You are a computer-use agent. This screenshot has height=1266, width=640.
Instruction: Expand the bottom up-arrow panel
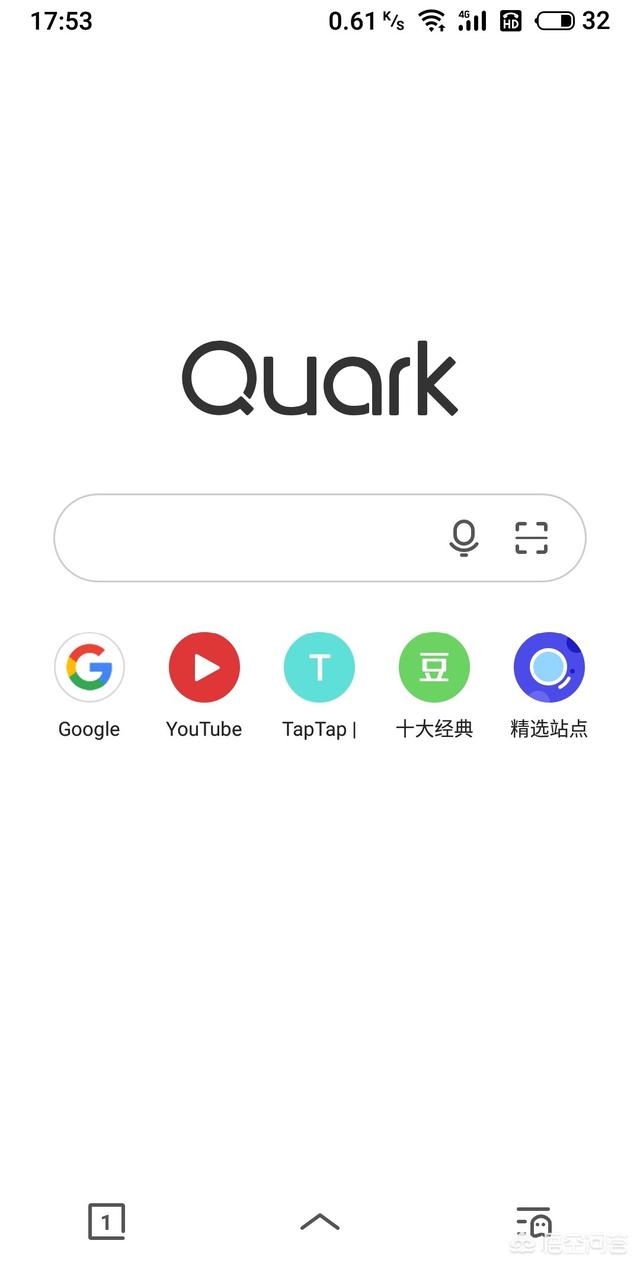click(320, 1221)
